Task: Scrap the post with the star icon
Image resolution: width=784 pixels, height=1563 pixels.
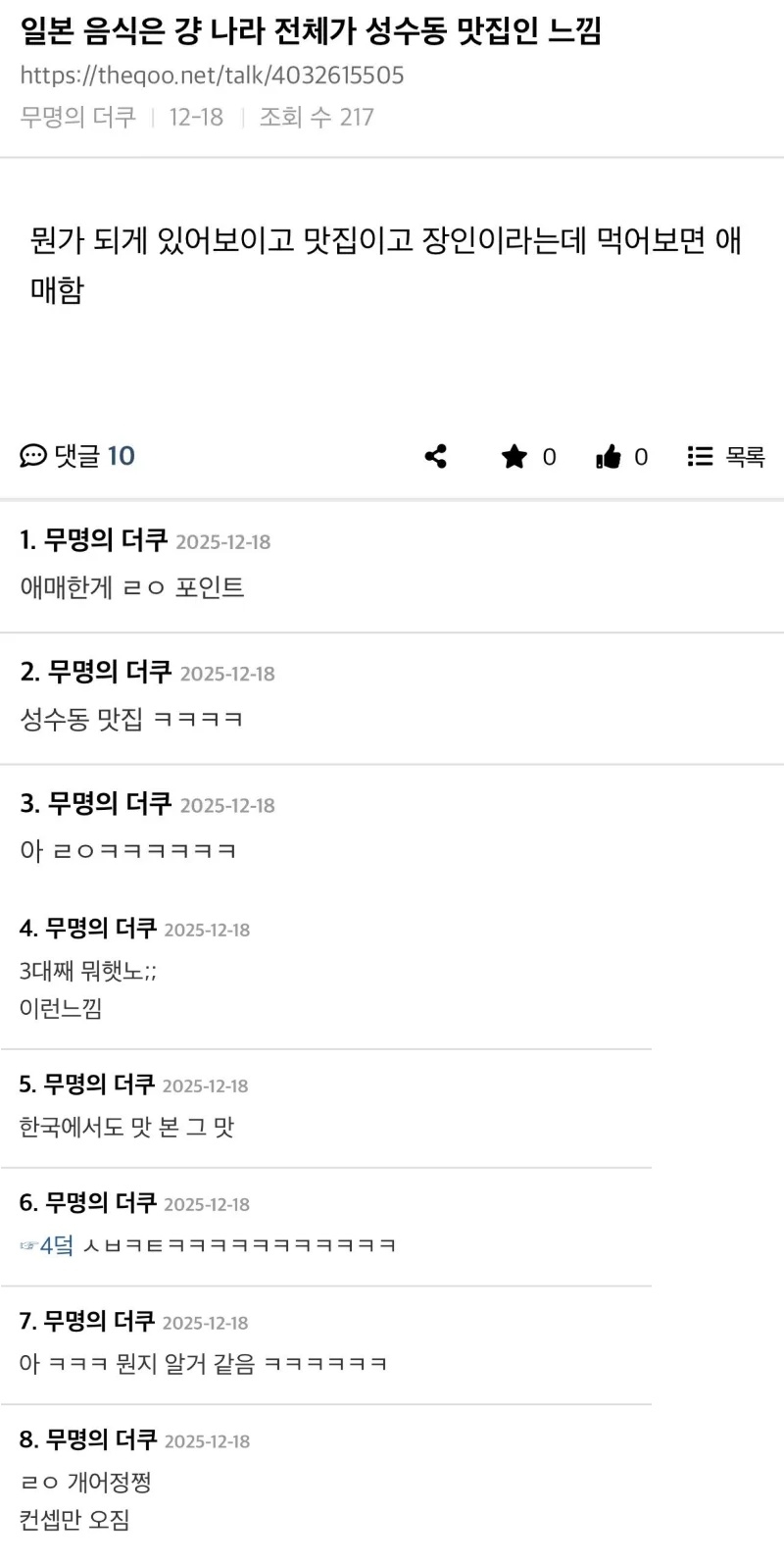Action: pyautogui.click(x=514, y=456)
